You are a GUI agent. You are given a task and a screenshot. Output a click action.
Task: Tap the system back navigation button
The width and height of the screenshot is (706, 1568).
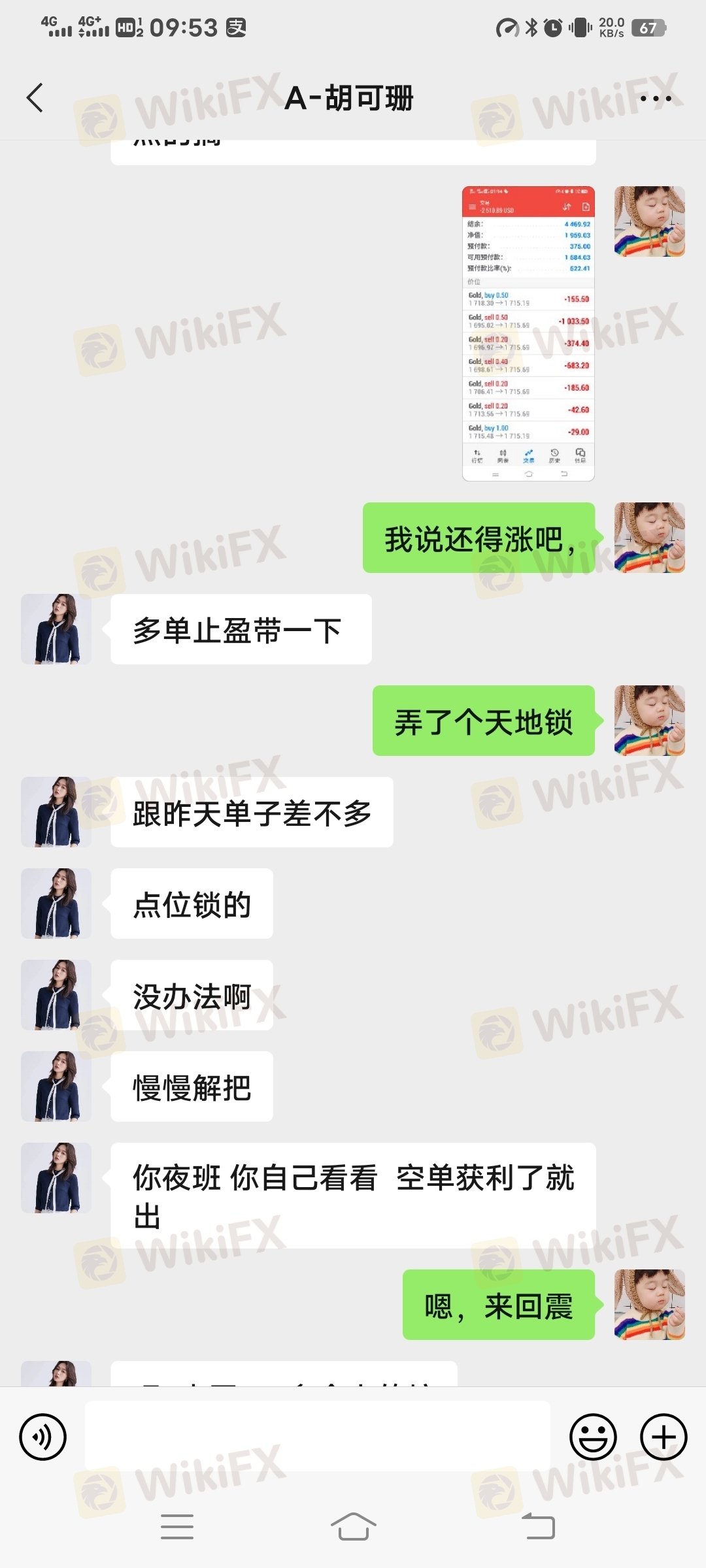[x=539, y=1527]
